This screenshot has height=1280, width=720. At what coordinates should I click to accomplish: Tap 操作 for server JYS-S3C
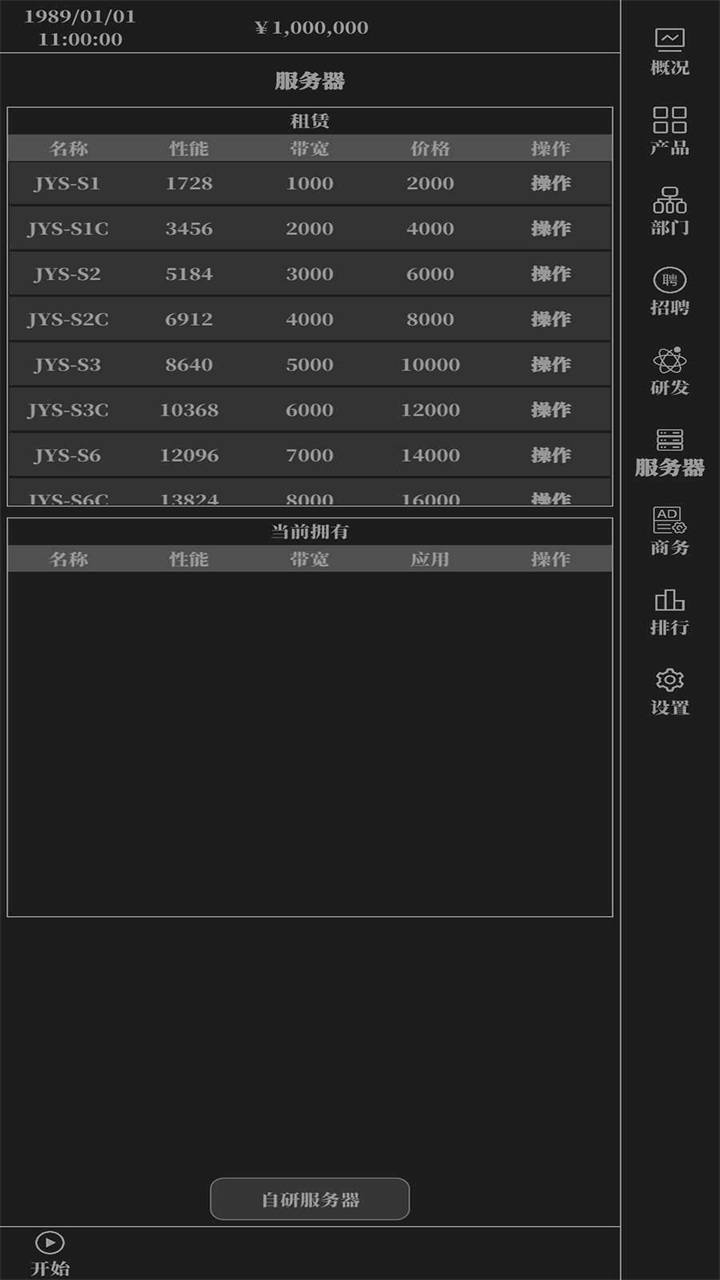[x=551, y=410]
